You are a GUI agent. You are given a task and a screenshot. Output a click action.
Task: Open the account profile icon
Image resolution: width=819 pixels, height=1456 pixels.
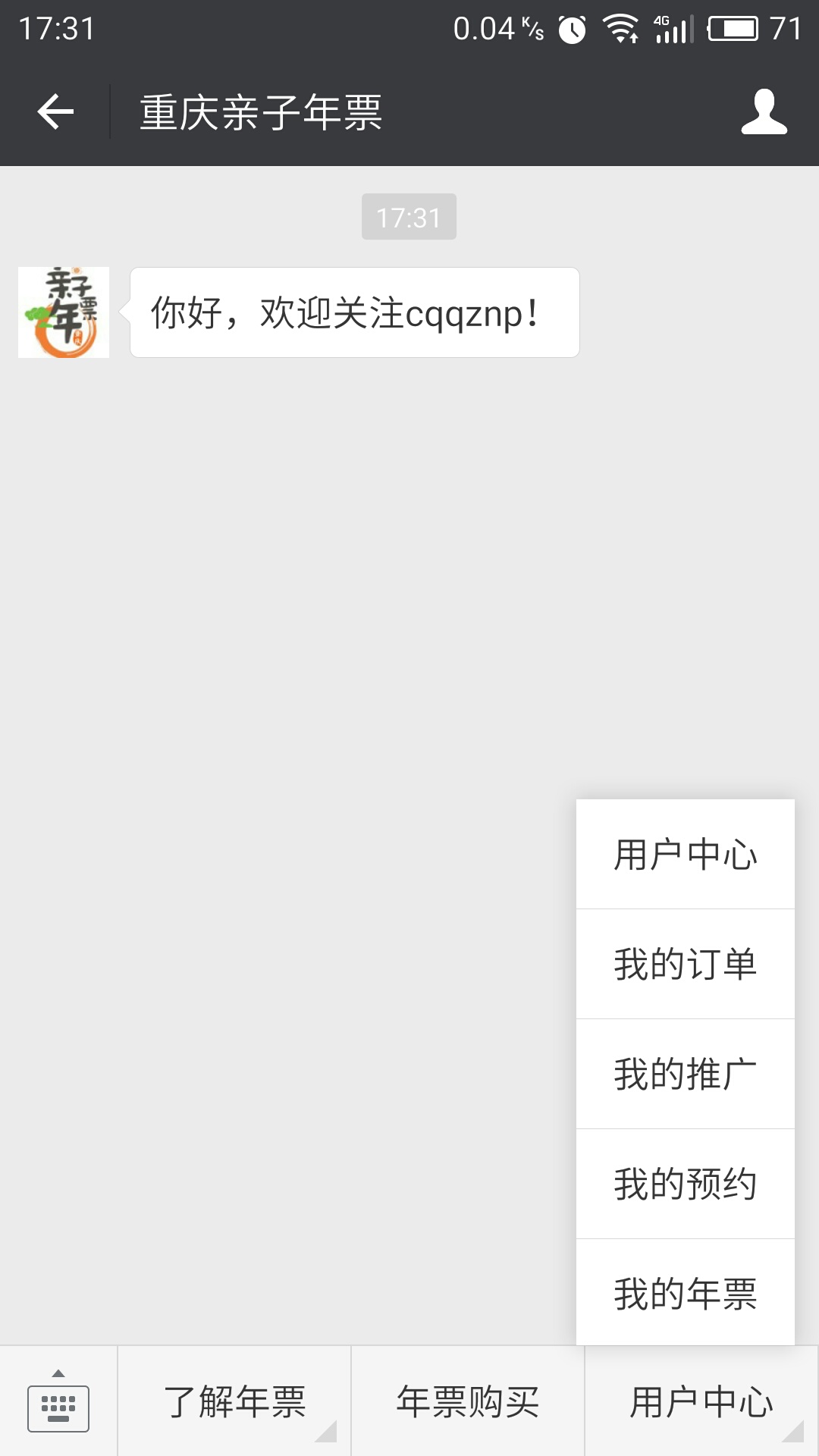pyautogui.click(x=764, y=112)
